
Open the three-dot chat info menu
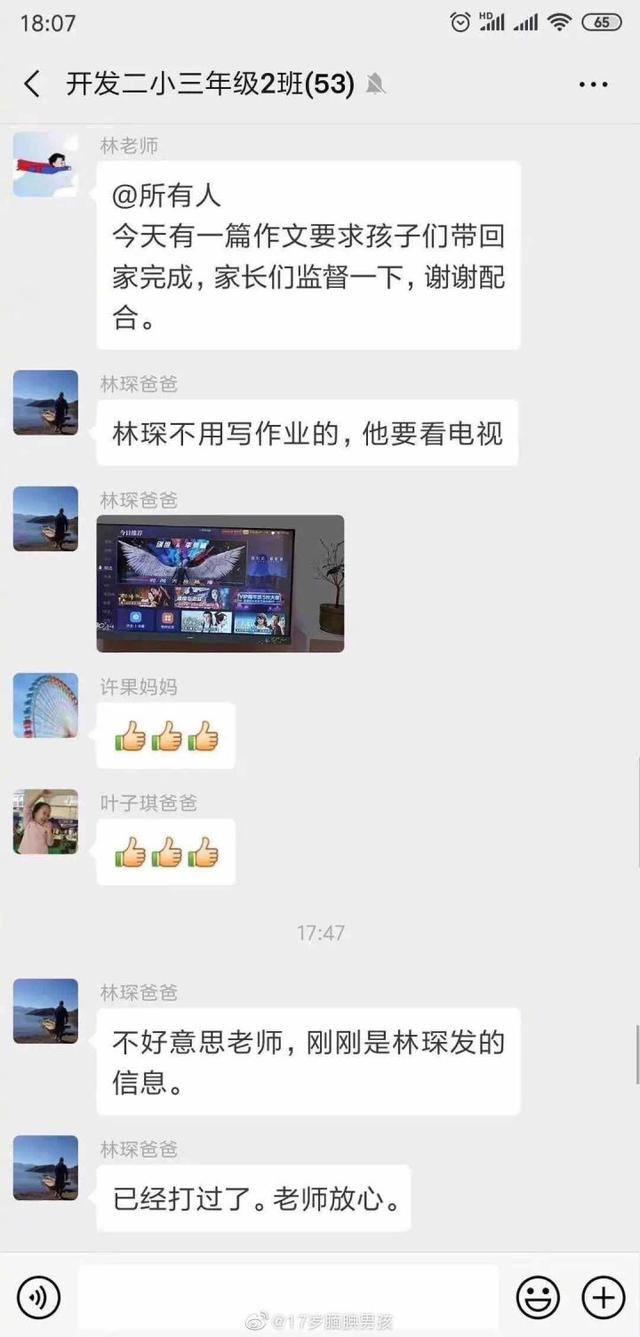593,84
